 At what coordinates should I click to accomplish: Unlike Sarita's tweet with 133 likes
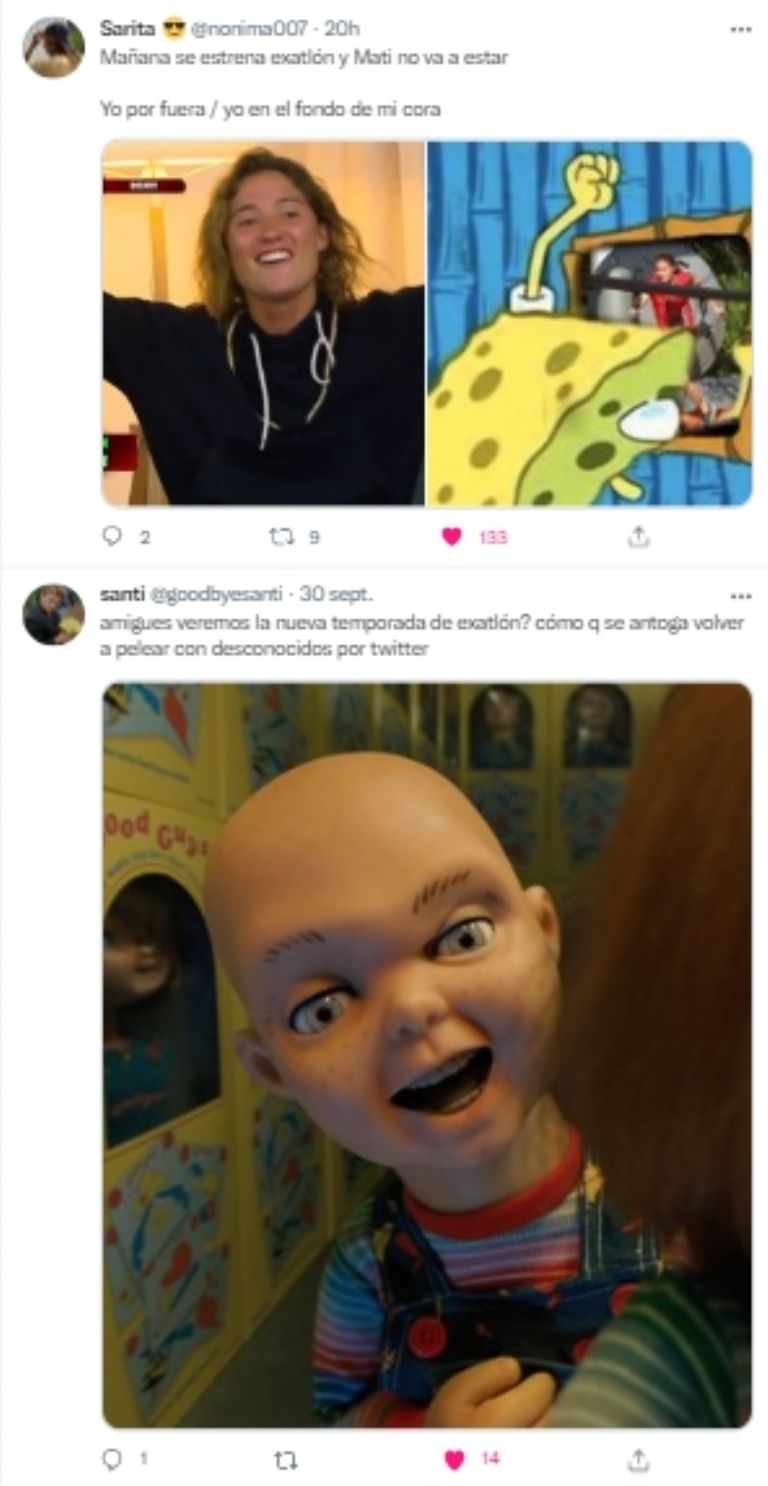(452, 537)
